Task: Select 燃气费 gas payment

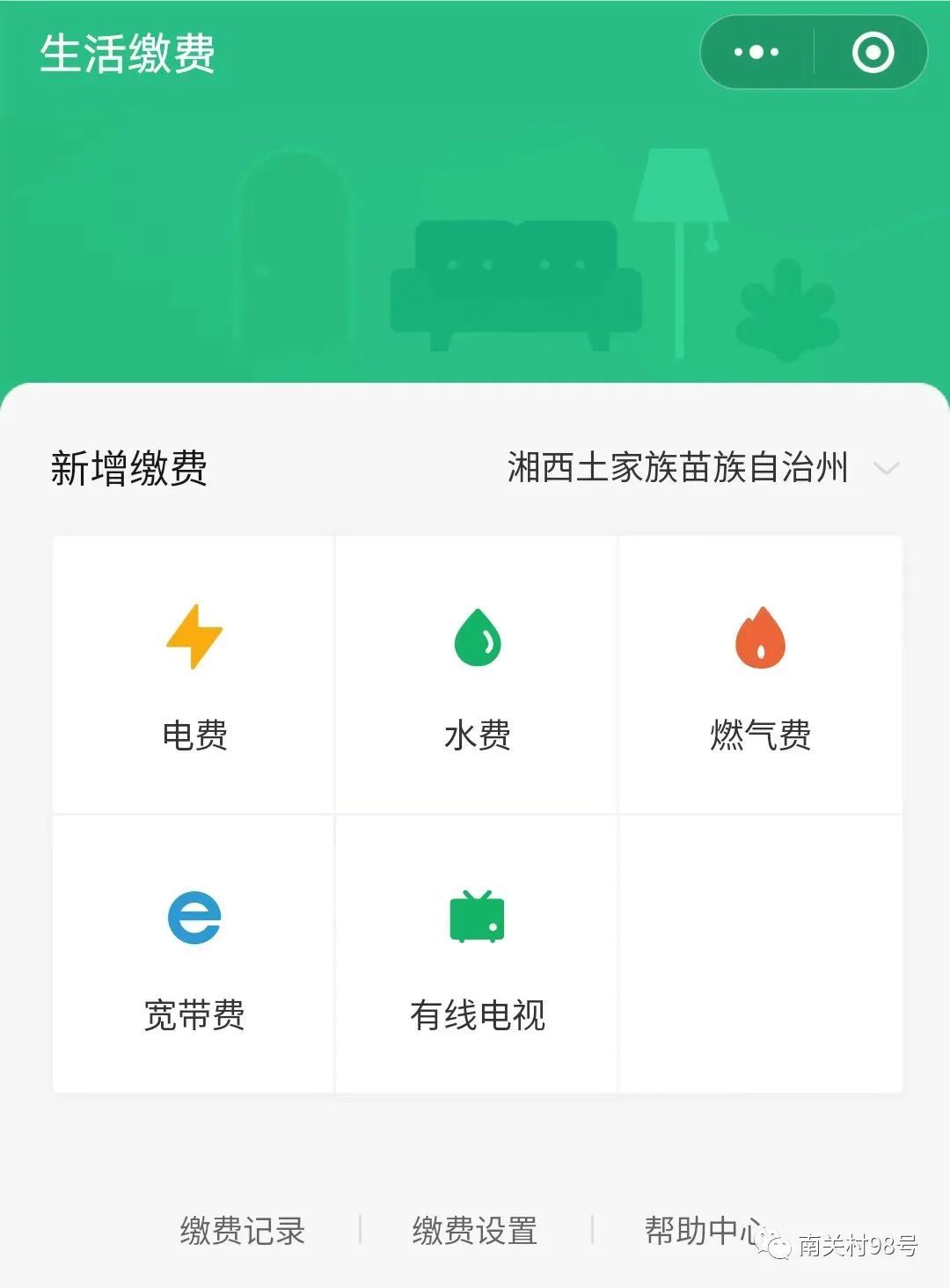Action: click(x=760, y=676)
